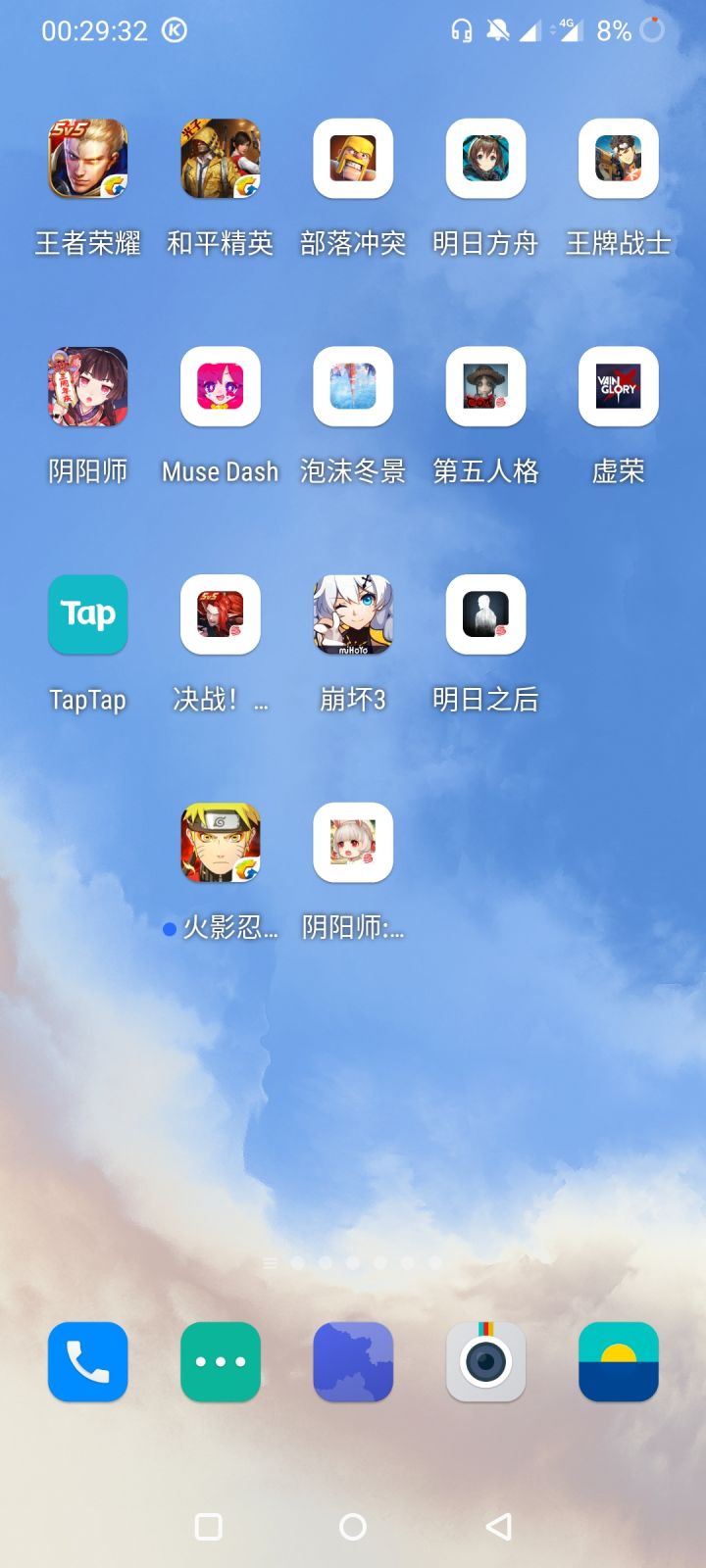Open 泡沫冬景
Image resolution: width=706 pixels, height=1568 pixels.
coord(353,387)
